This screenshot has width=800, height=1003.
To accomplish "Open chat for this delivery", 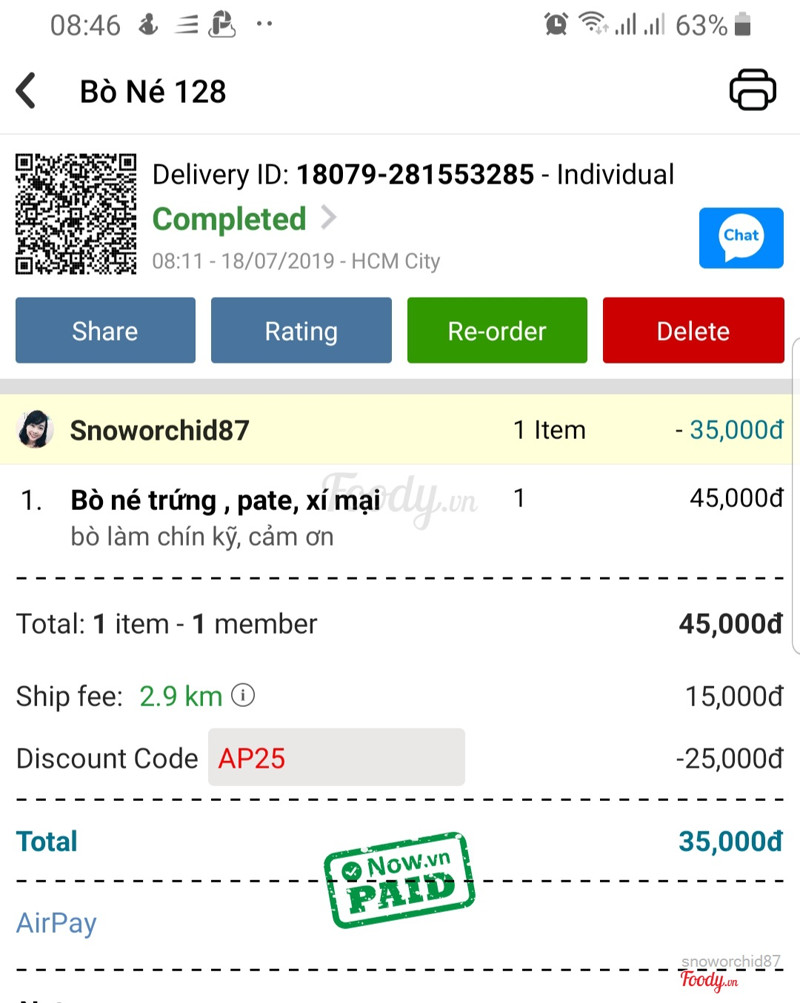I will pos(741,238).
